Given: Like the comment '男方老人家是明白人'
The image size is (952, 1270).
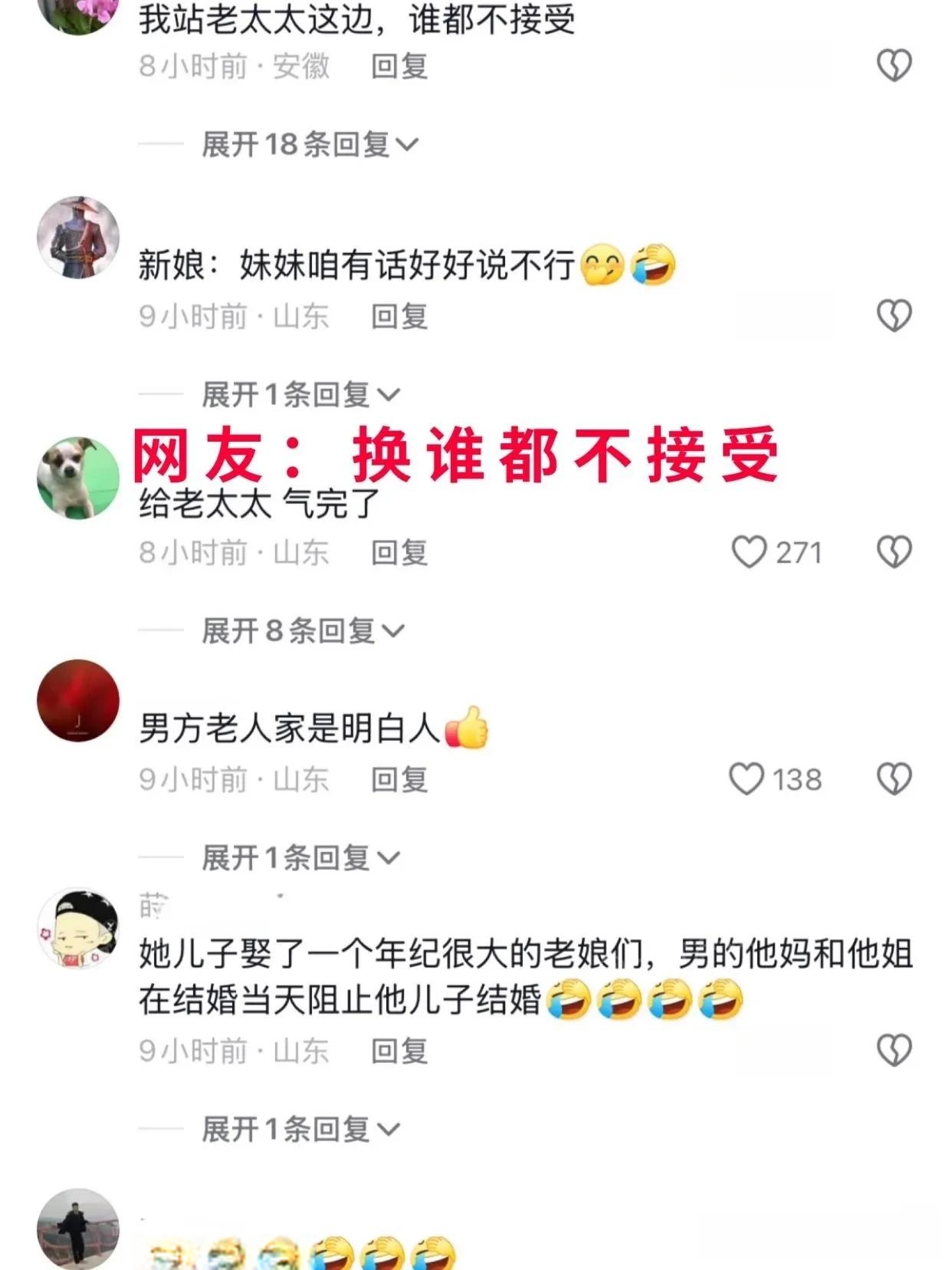Looking at the screenshot, I should pos(746,779).
